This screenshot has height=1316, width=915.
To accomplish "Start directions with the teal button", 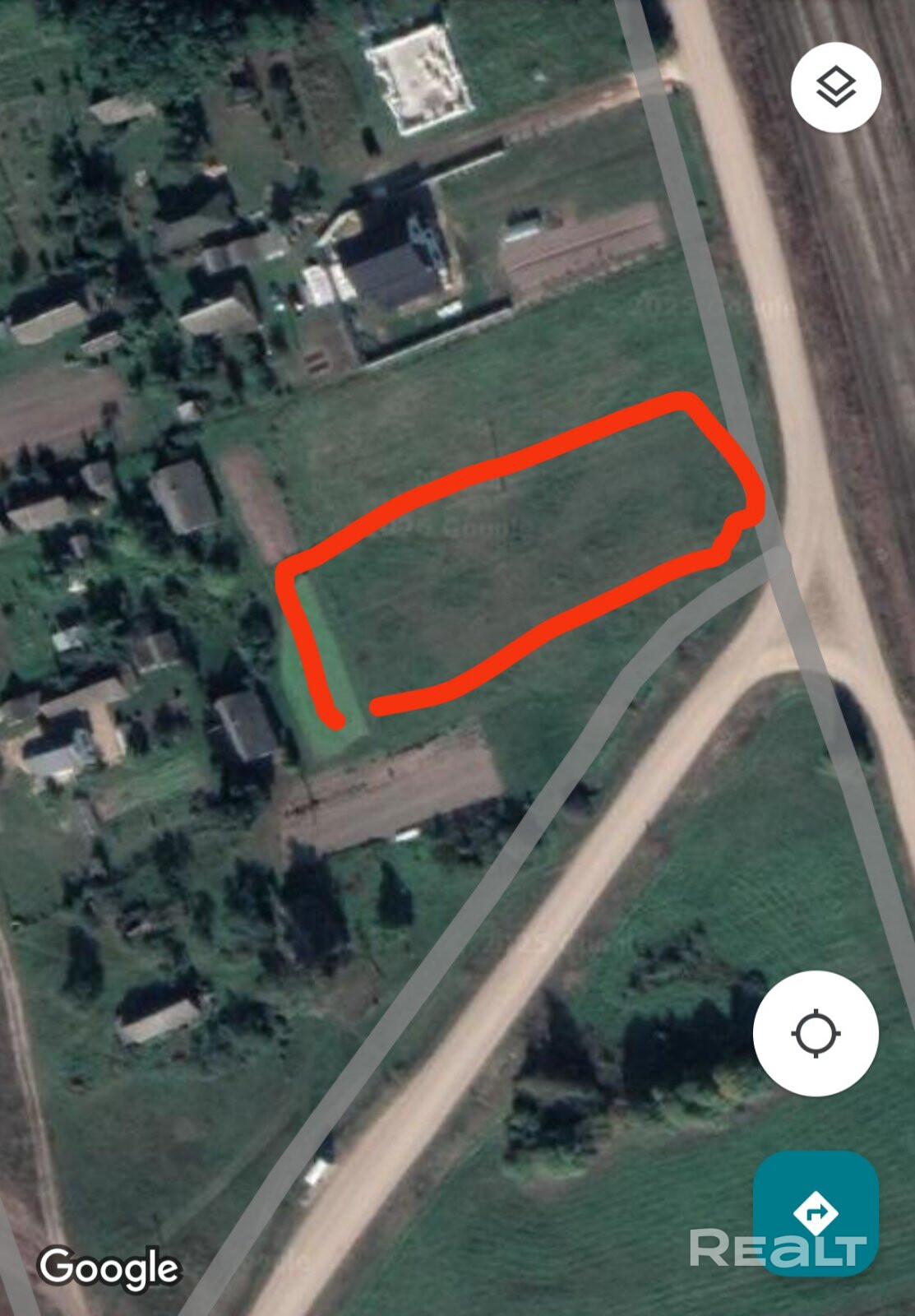I will pos(816,1212).
